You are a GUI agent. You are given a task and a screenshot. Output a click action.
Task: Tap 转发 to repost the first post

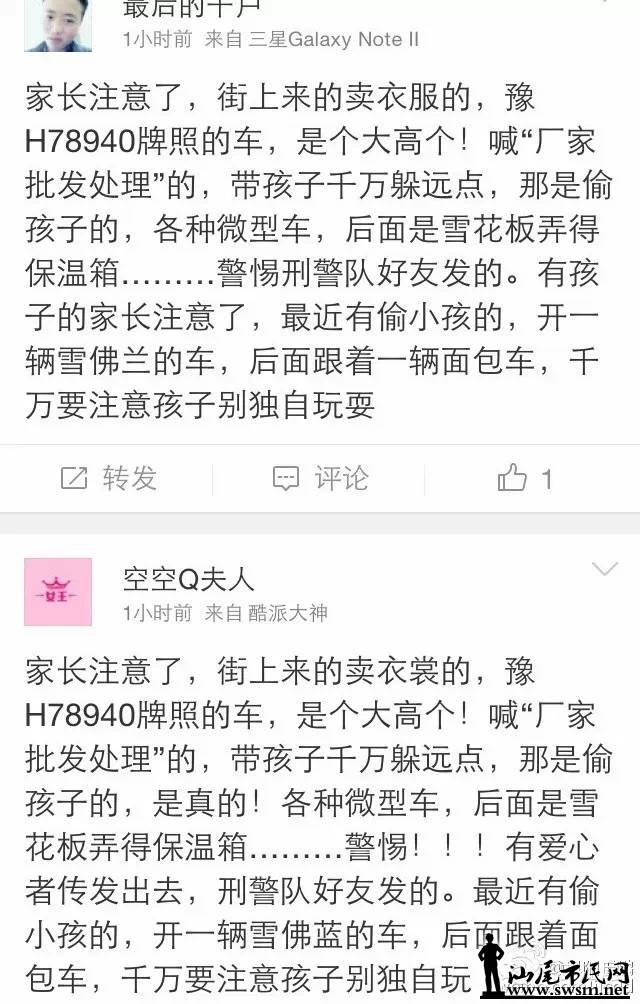pyautogui.click(x=108, y=479)
